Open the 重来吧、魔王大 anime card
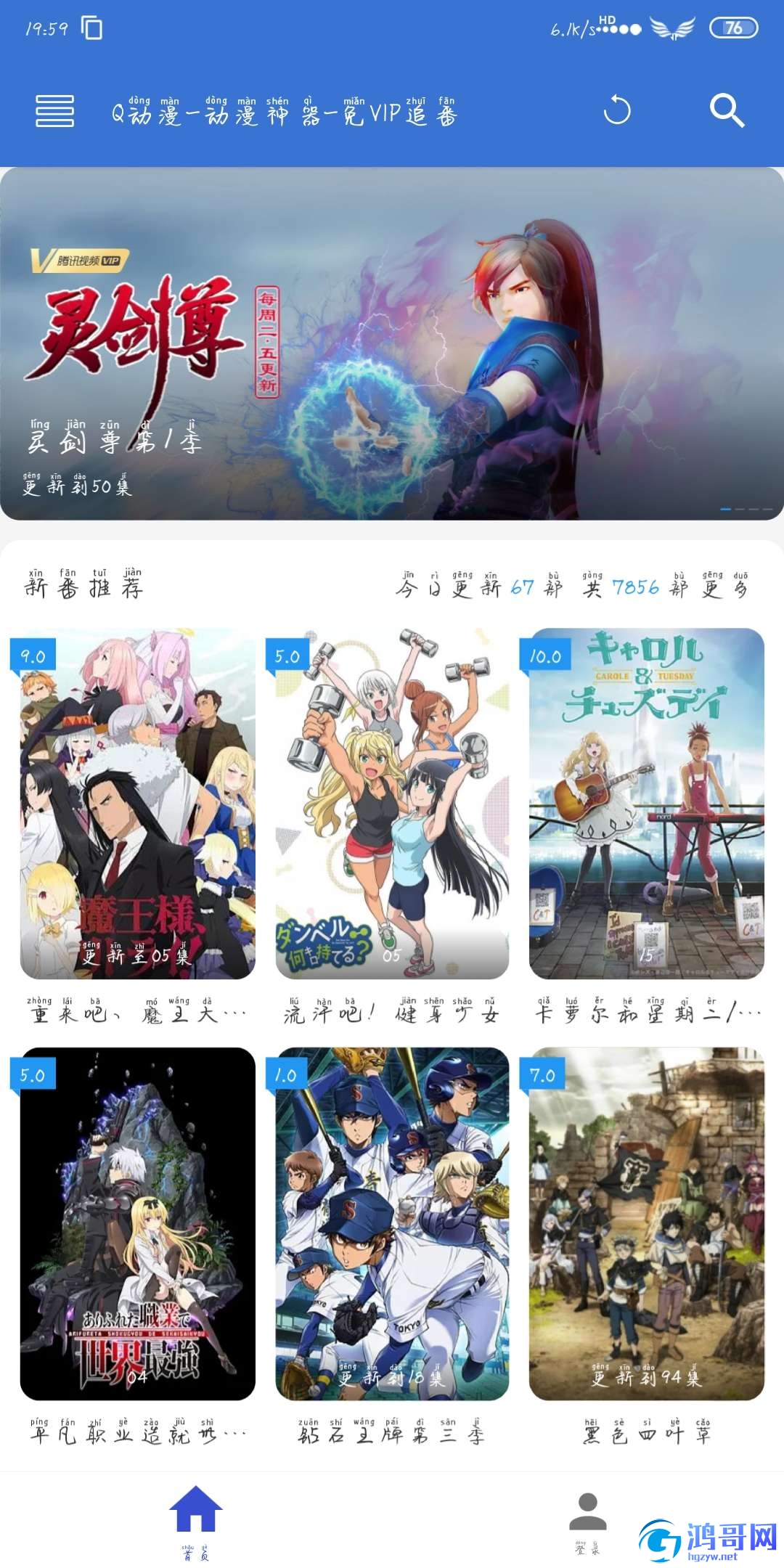 tap(138, 804)
